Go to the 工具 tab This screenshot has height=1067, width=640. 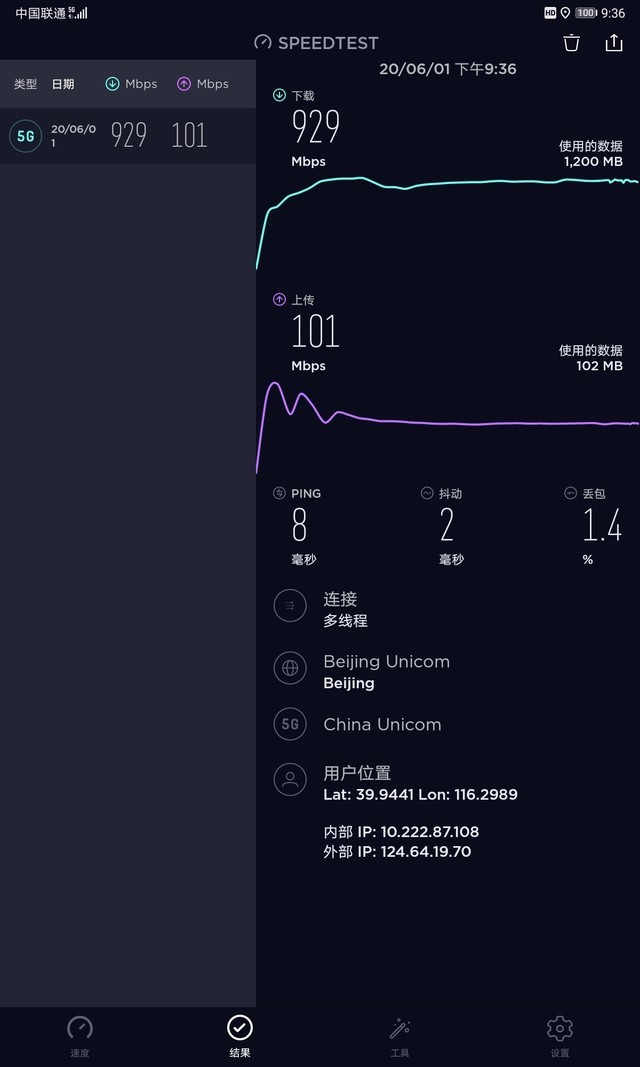point(400,1036)
